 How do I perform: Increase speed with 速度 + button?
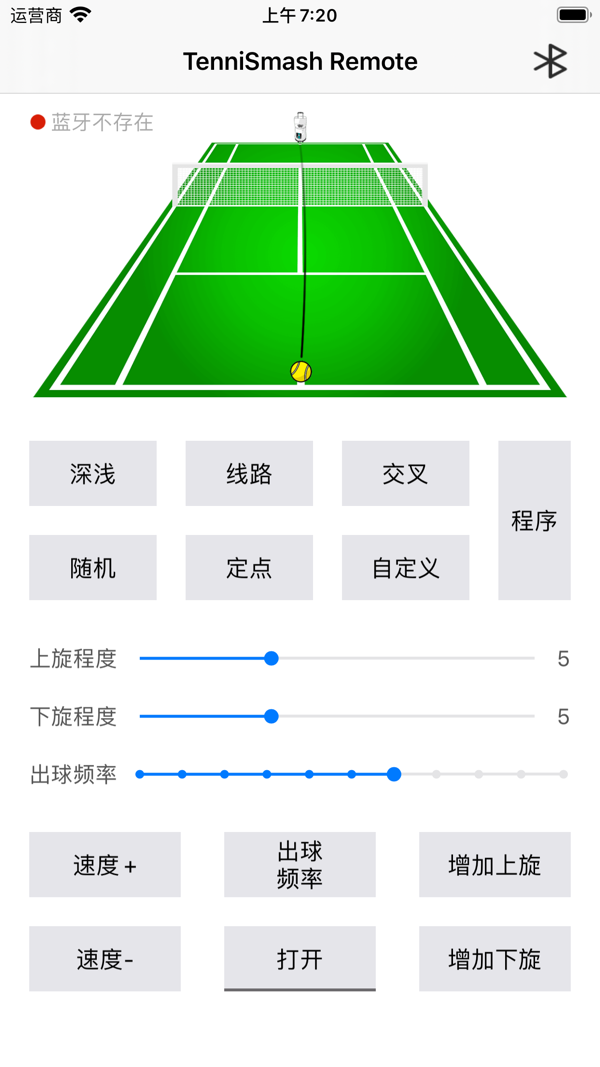click(x=105, y=864)
